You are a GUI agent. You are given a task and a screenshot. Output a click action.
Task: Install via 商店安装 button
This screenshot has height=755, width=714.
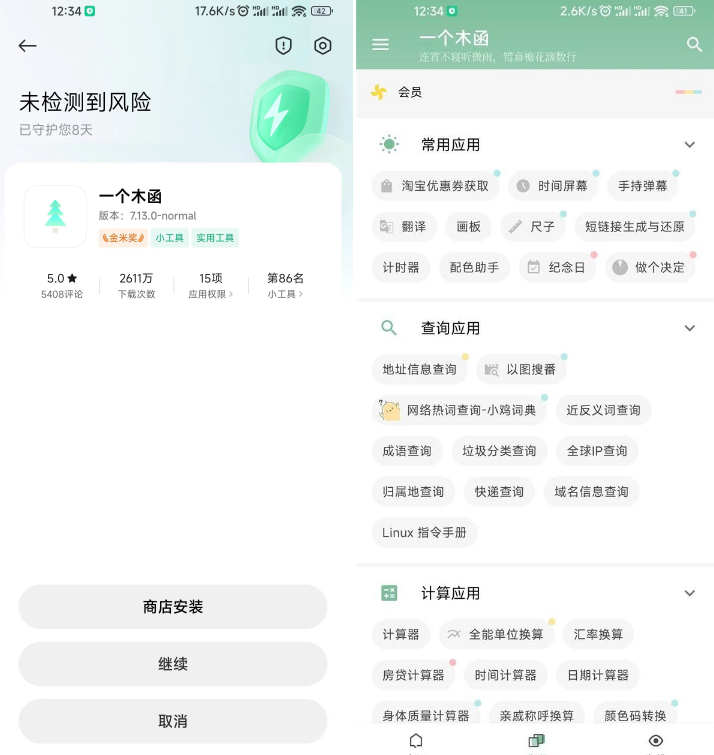click(x=173, y=607)
